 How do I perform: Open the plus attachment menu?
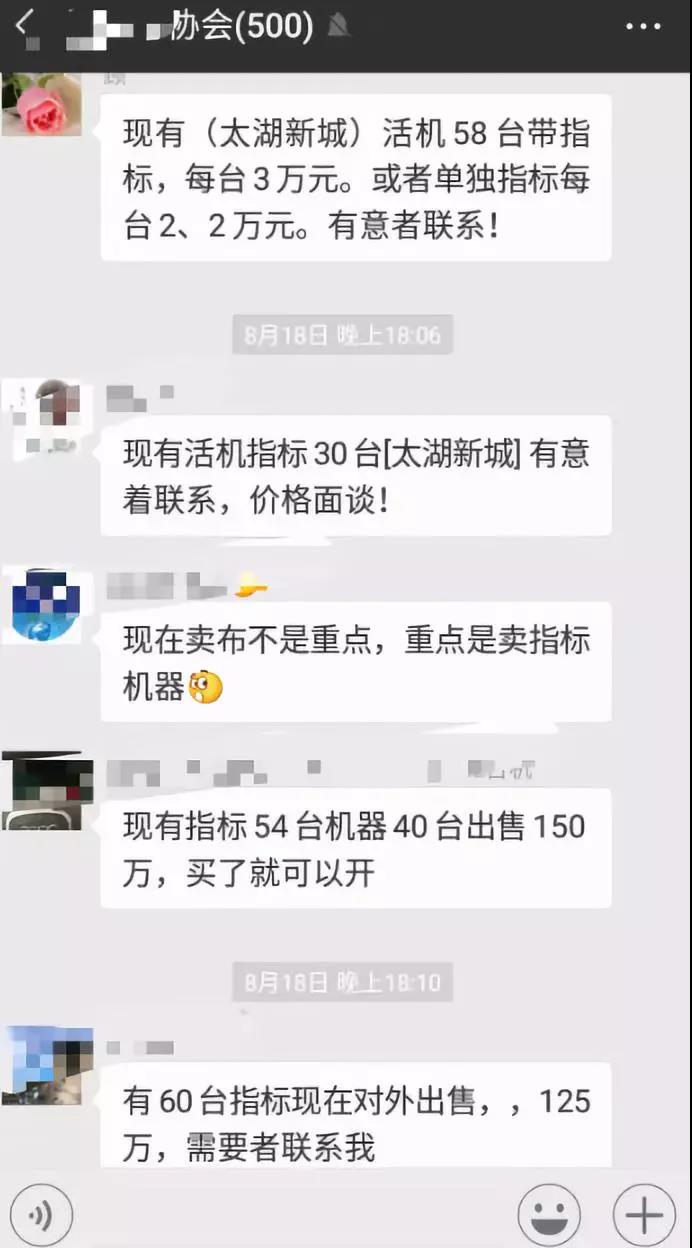click(x=643, y=1215)
